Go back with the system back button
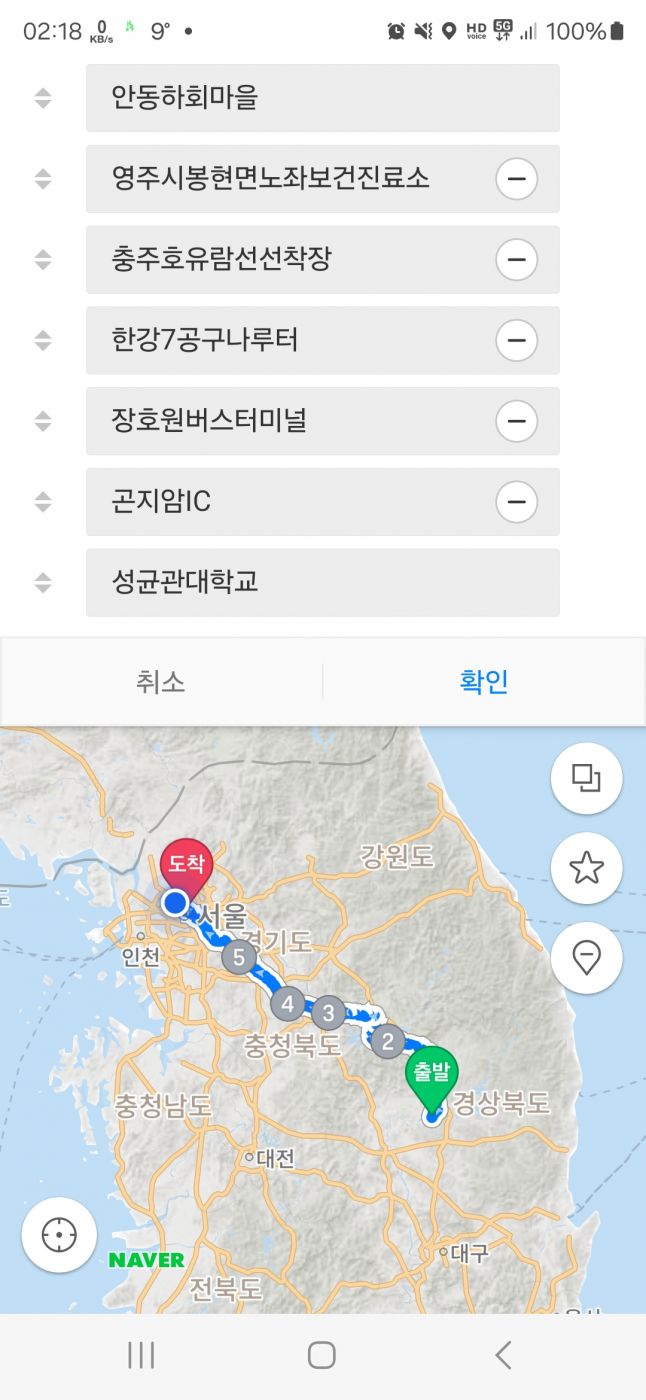Screen dimensions: 646x1400 point(503,1355)
